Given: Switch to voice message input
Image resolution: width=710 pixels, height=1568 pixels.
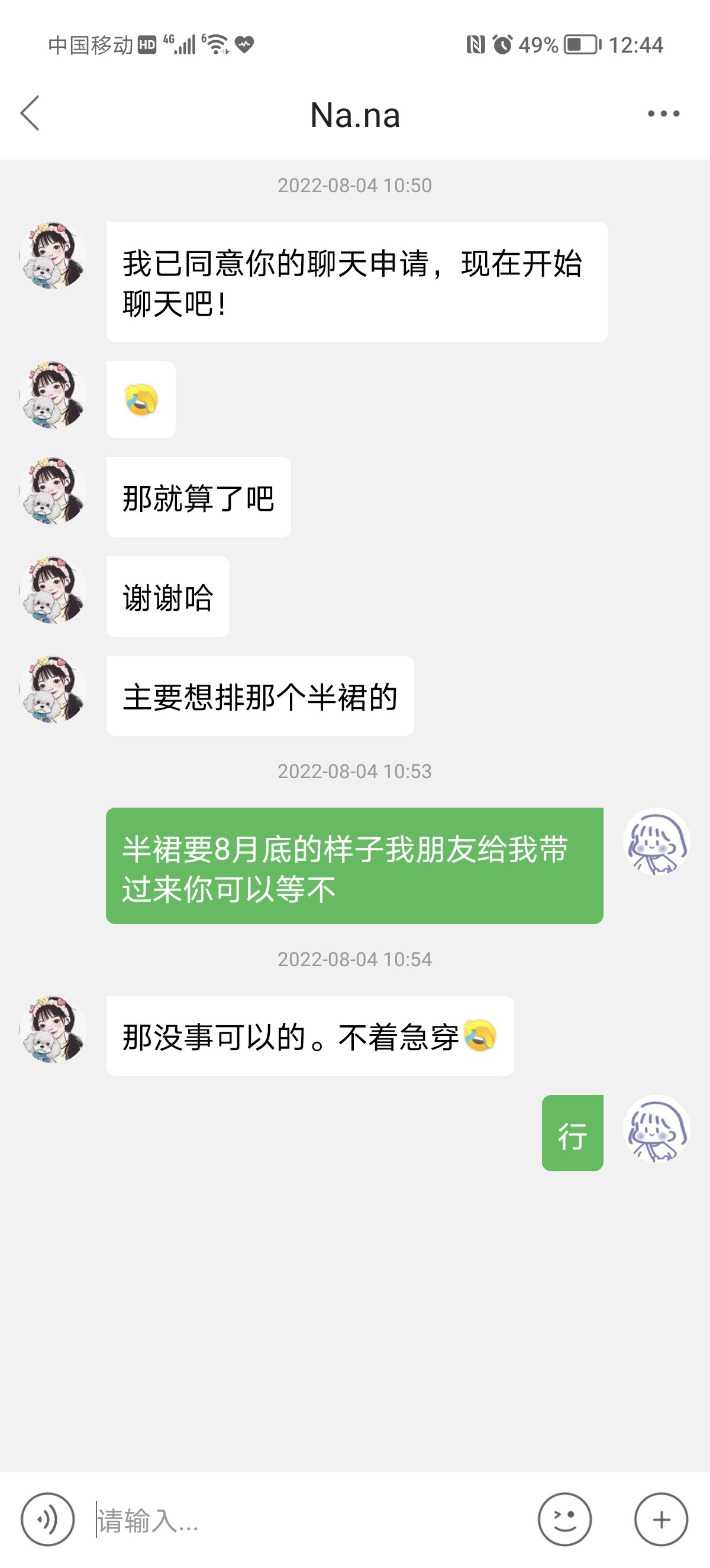Looking at the screenshot, I should coord(47,1519).
